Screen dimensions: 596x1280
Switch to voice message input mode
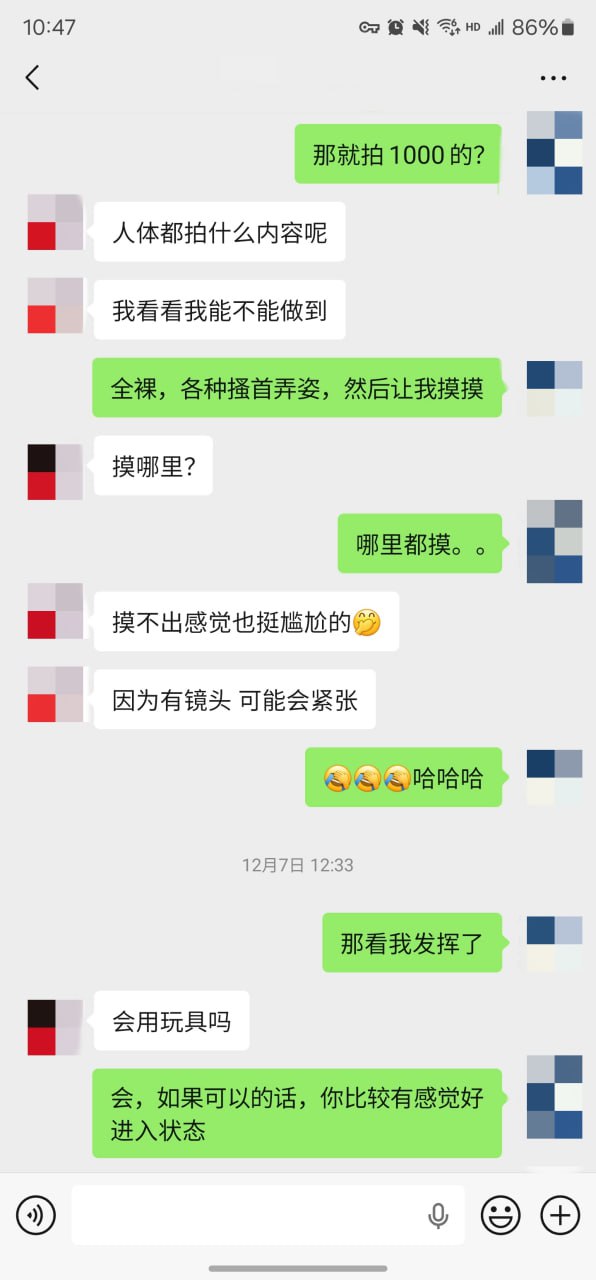(36, 1215)
